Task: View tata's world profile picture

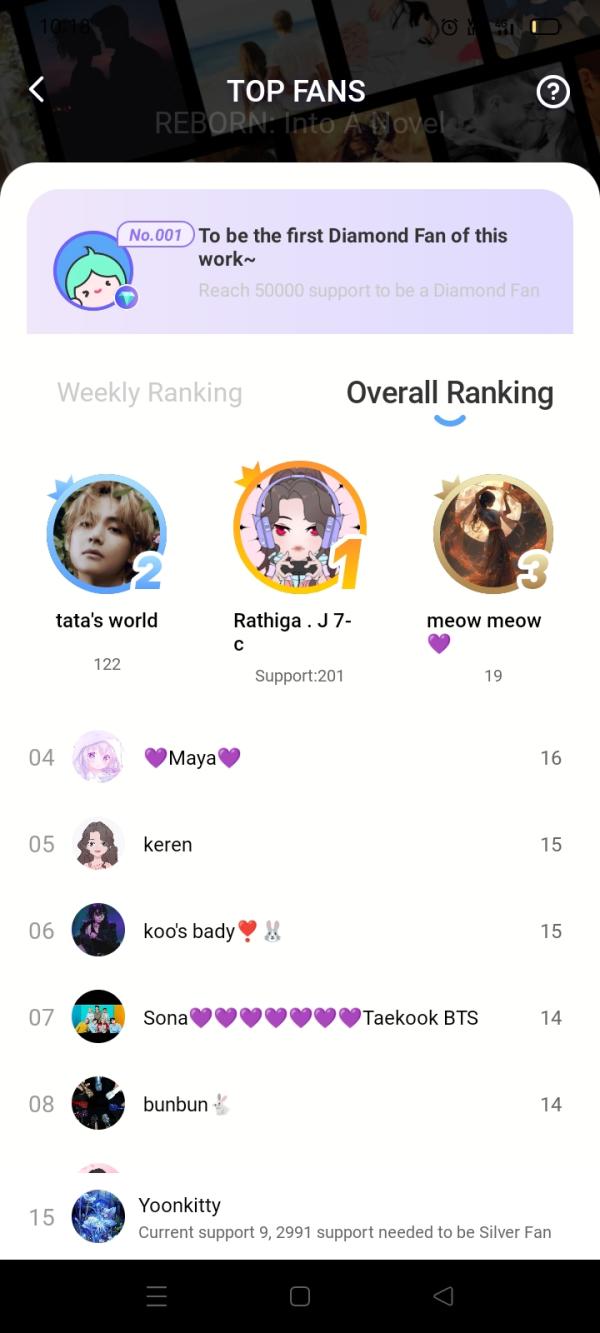Action: click(x=106, y=535)
